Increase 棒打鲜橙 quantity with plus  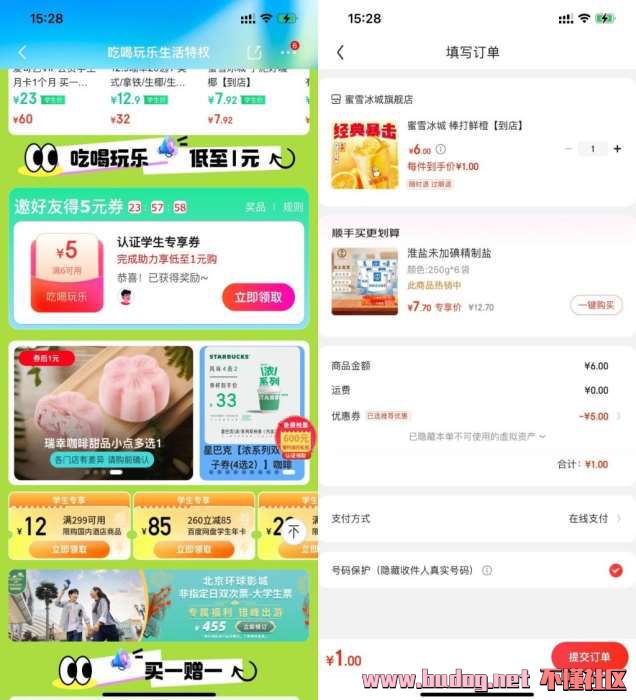tap(617, 149)
